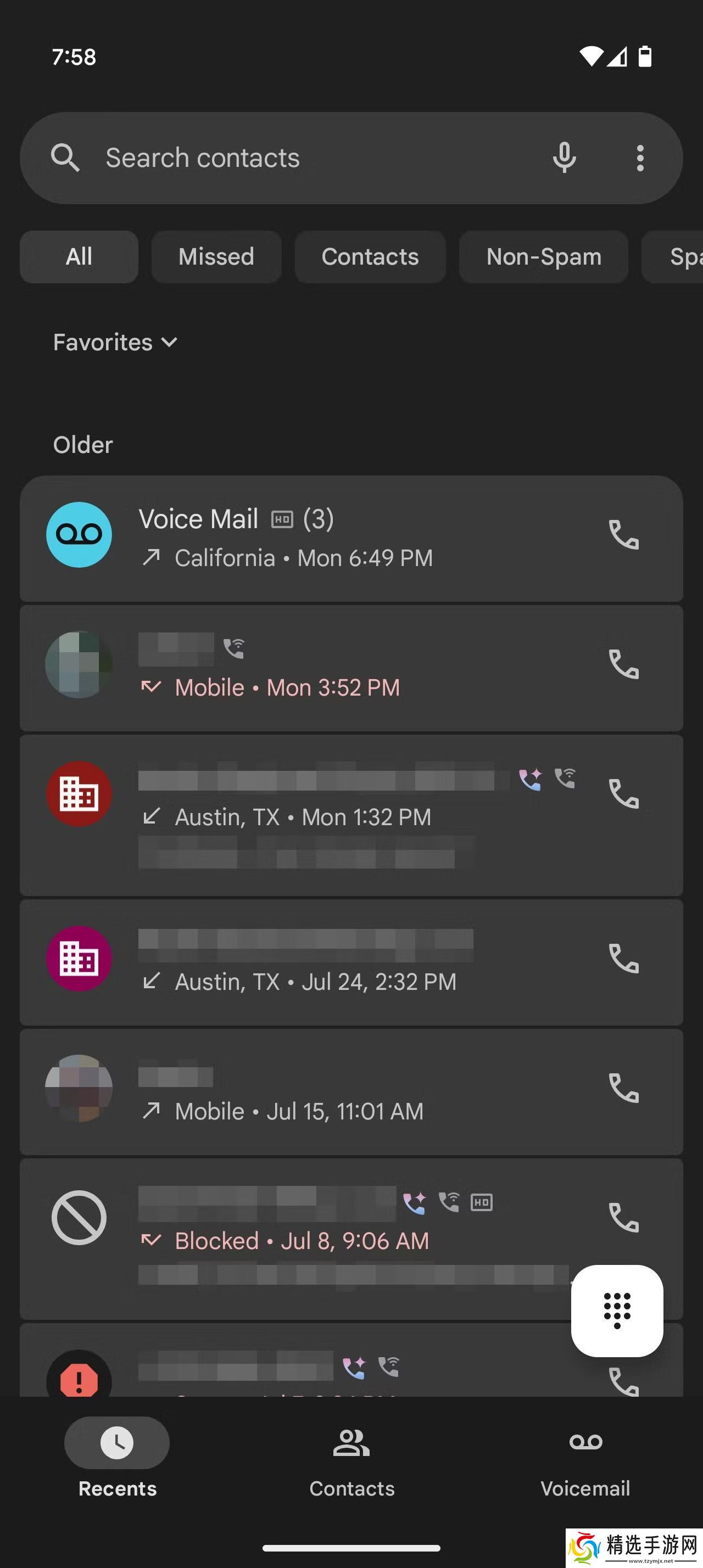Filter calls by Contacts chip

tap(370, 257)
